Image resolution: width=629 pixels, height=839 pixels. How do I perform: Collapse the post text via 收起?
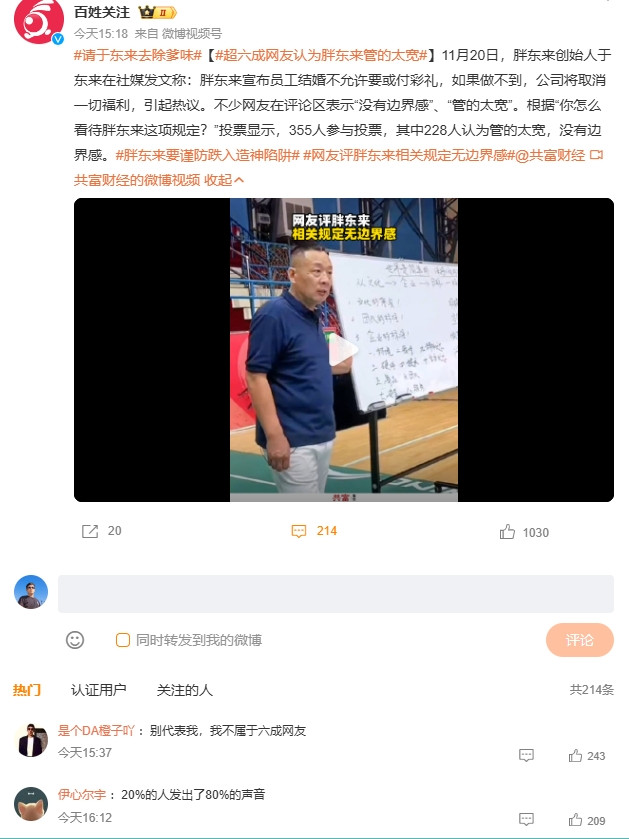[224, 180]
